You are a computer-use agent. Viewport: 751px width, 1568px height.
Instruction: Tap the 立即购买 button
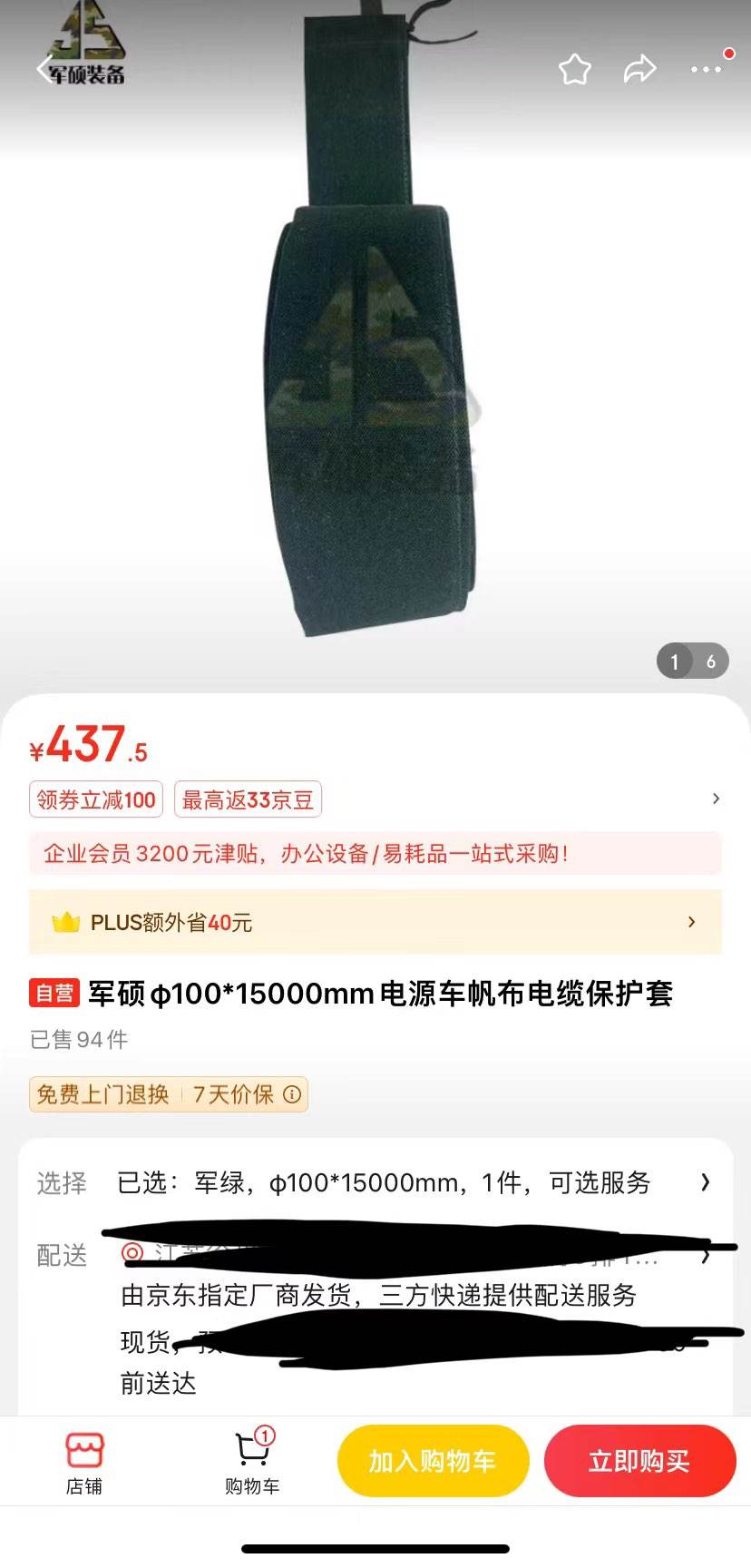pyautogui.click(x=640, y=1461)
